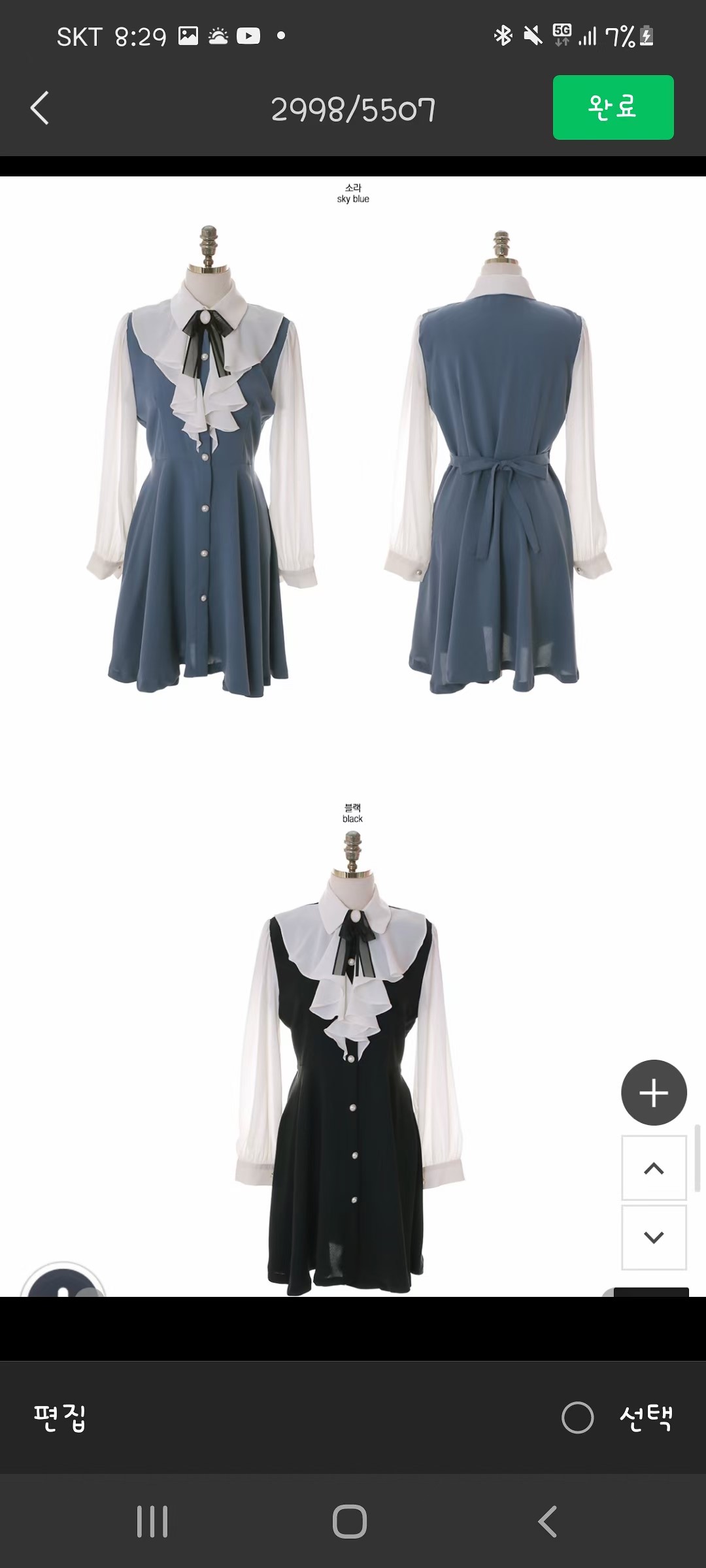Screen dimensions: 706x1568
Task: Go back using the top-left arrow
Action: click(x=40, y=108)
